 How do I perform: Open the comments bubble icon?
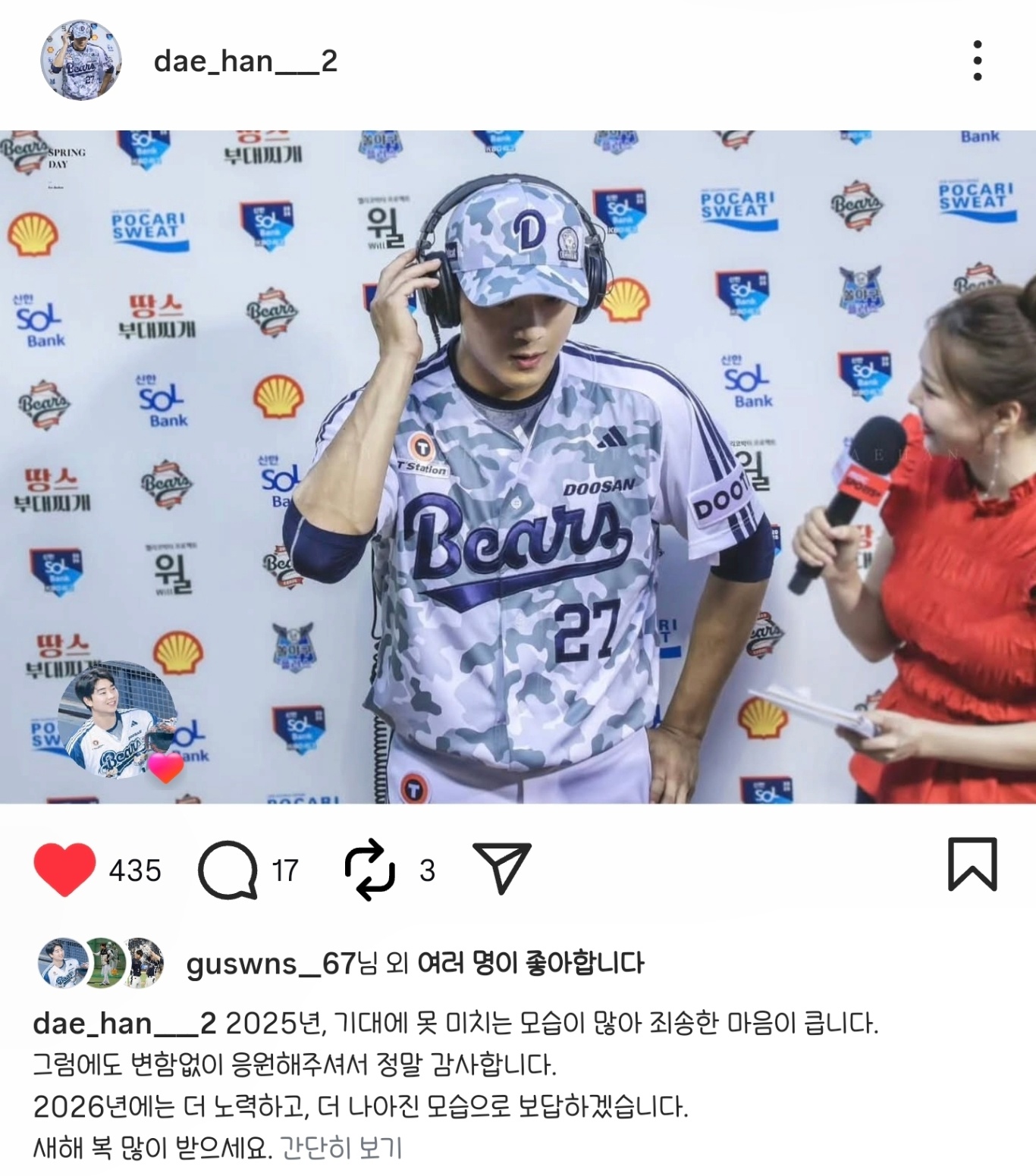228,869
